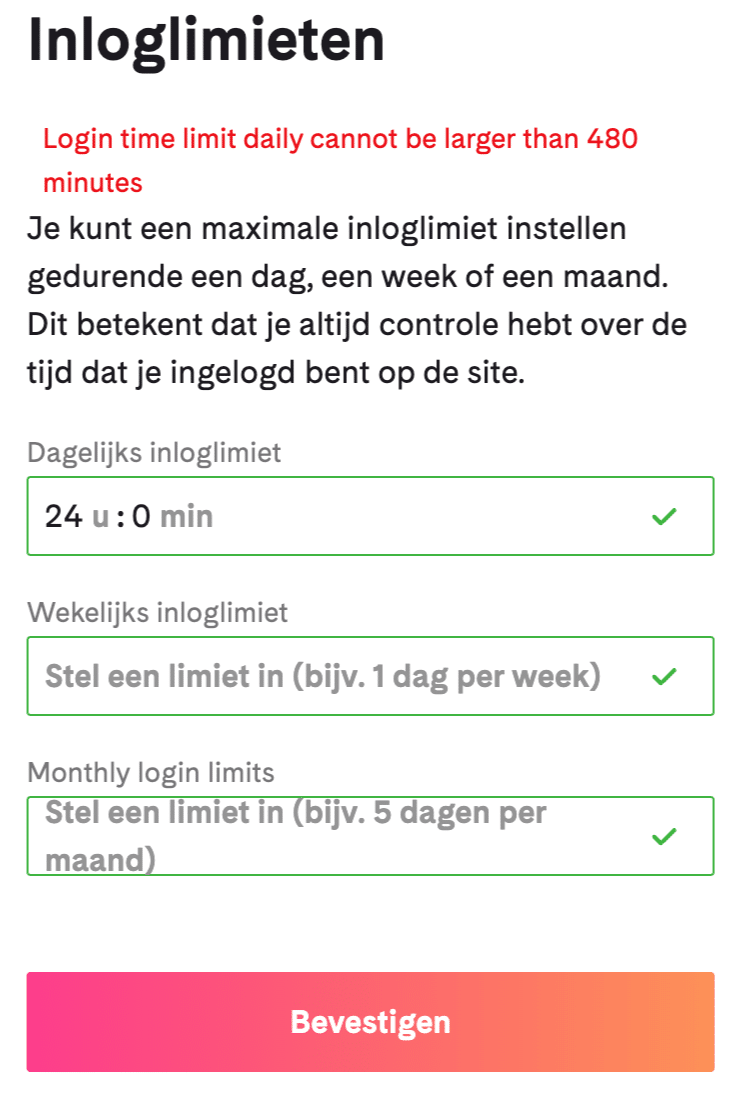Select the Monthly login limits field
The height and width of the screenshot is (1096, 750).
(370, 836)
